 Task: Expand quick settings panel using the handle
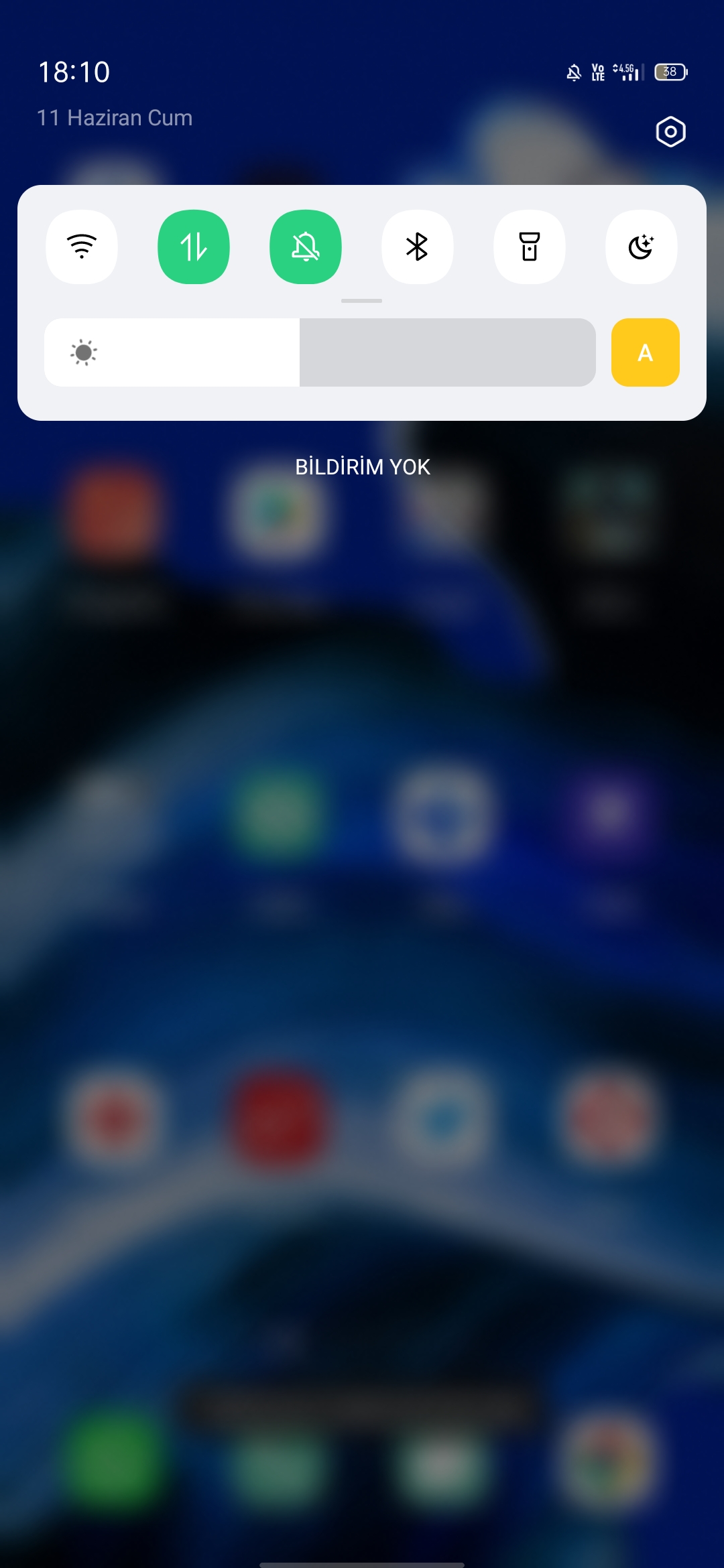[361, 301]
